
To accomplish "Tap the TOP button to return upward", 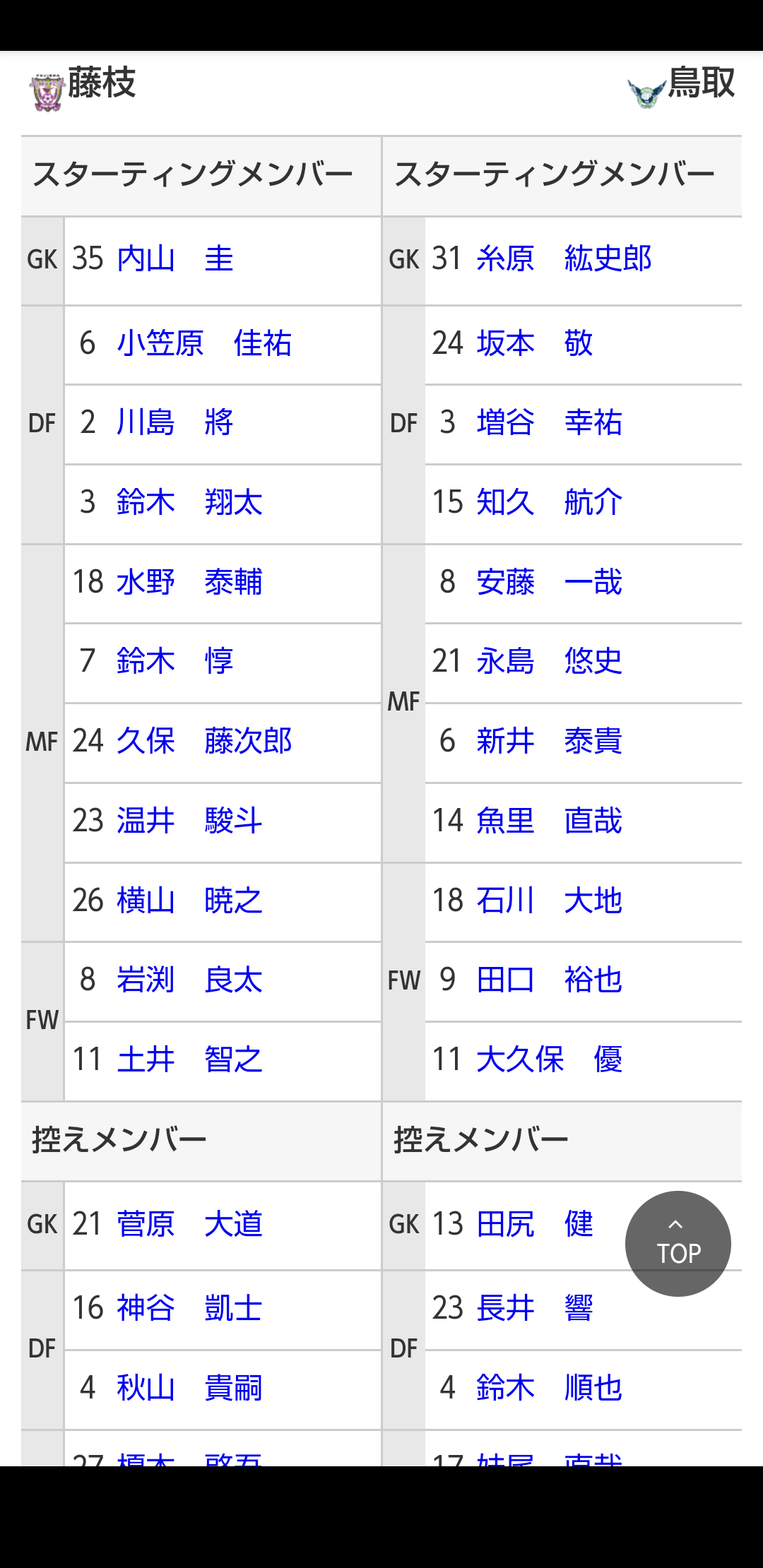I will pyautogui.click(x=678, y=1244).
